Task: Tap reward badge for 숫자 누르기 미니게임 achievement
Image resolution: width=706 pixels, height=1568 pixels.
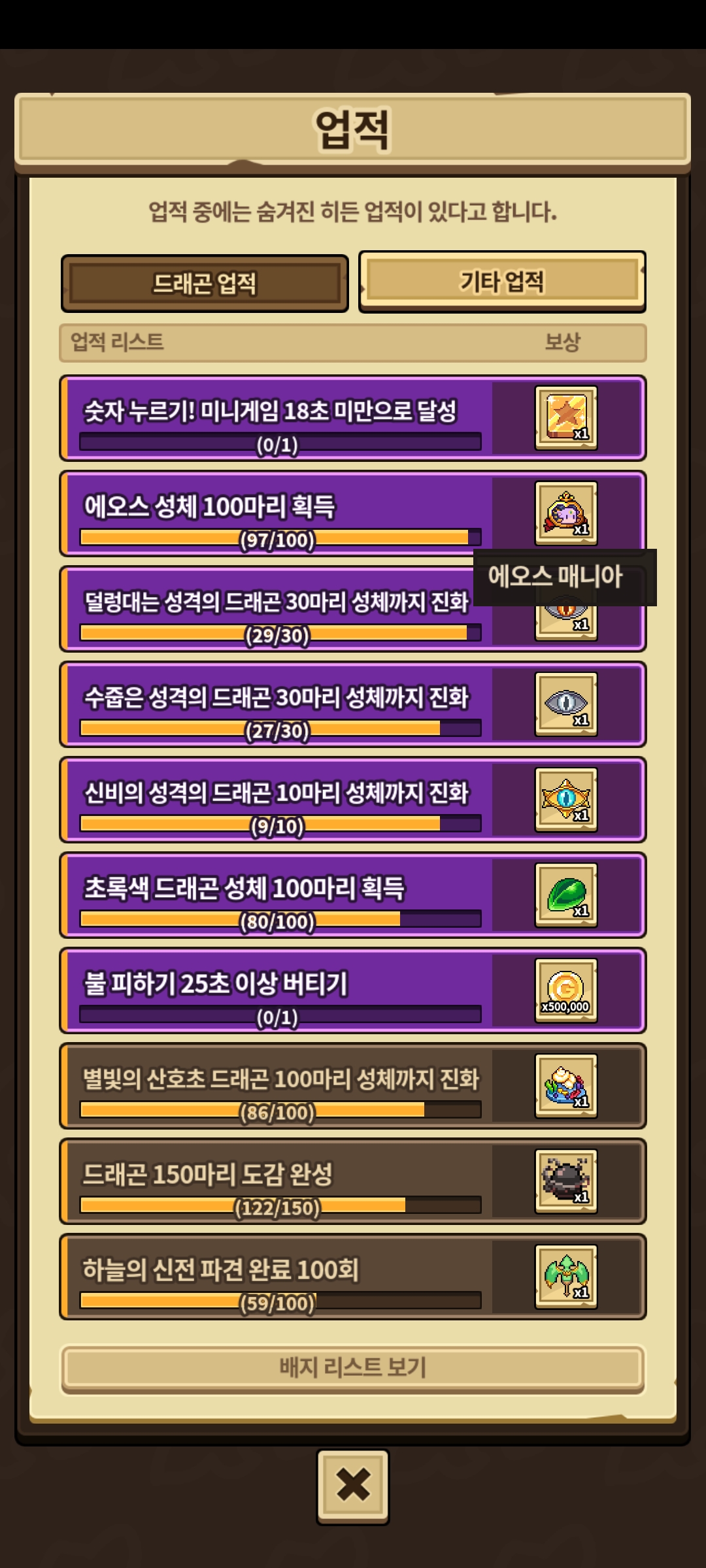Action: coord(565,418)
